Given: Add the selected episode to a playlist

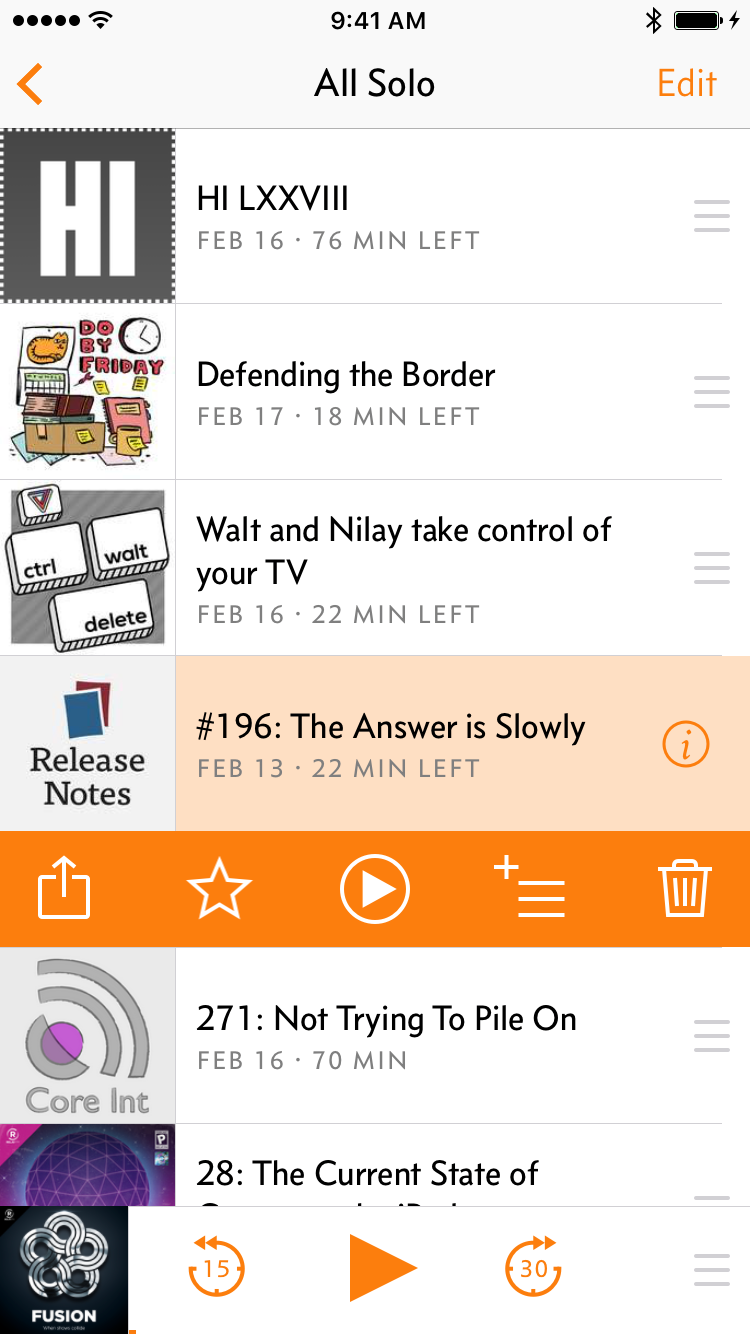Looking at the screenshot, I should tap(530, 888).
